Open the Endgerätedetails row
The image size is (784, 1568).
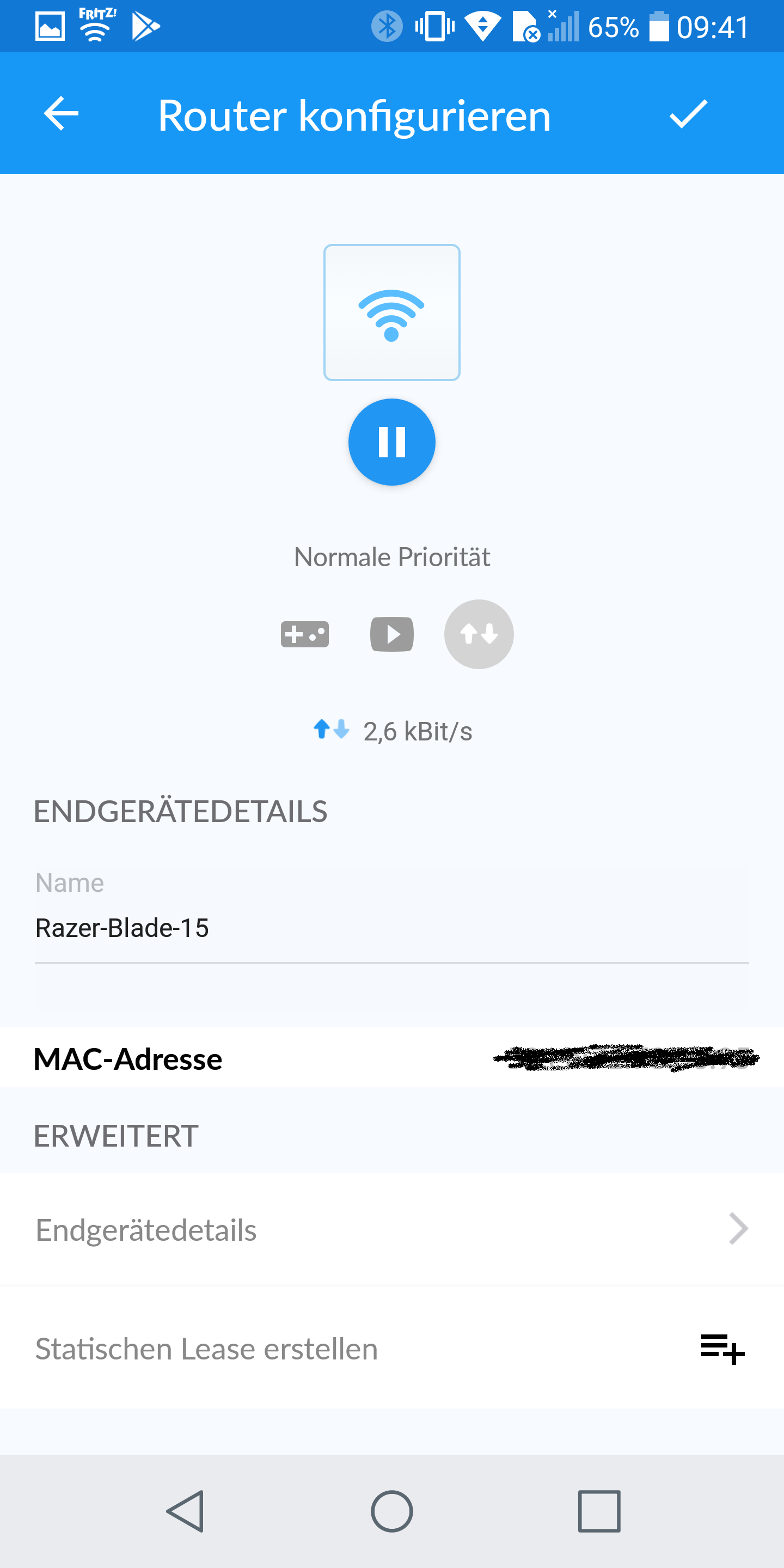click(391, 1229)
